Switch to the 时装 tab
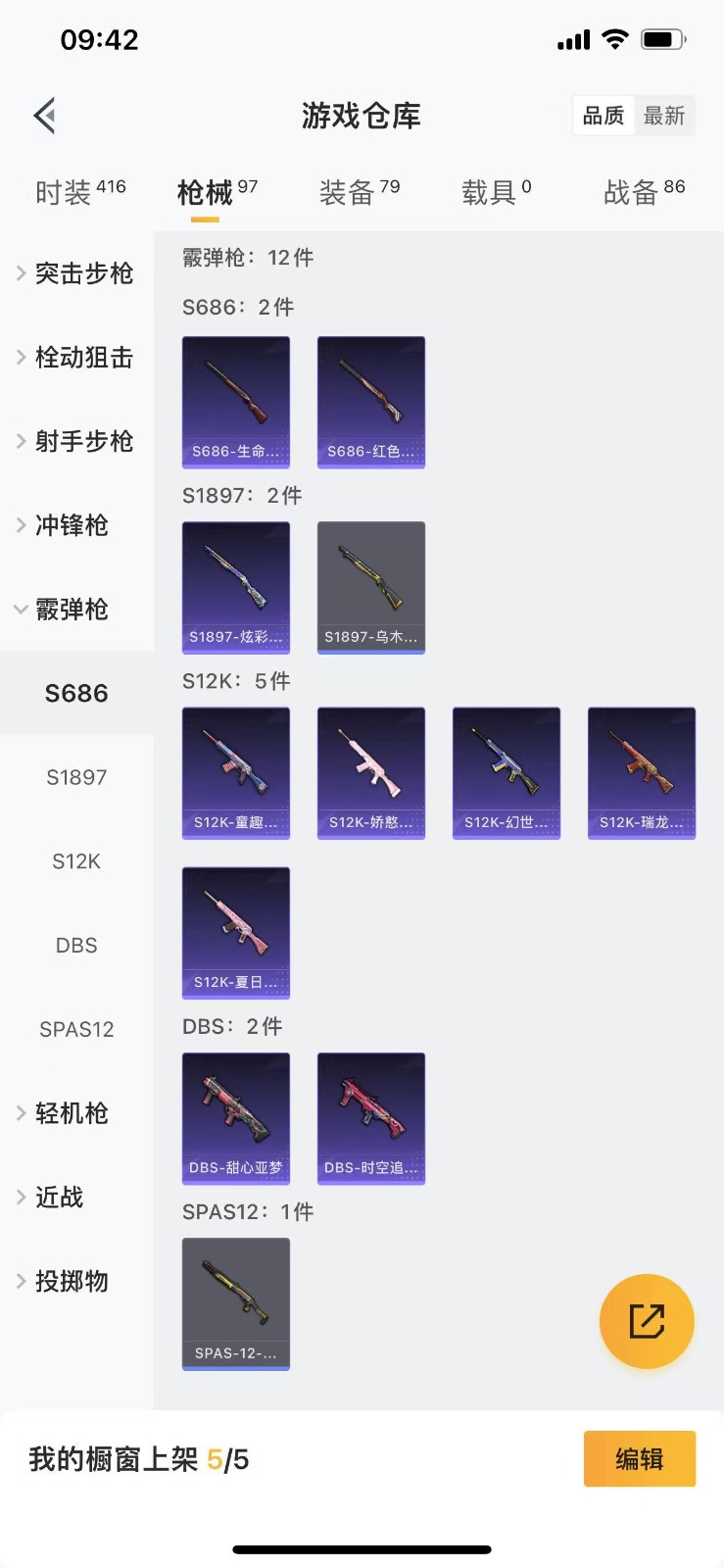Screen dimensions: 724x1568 click(79, 192)
